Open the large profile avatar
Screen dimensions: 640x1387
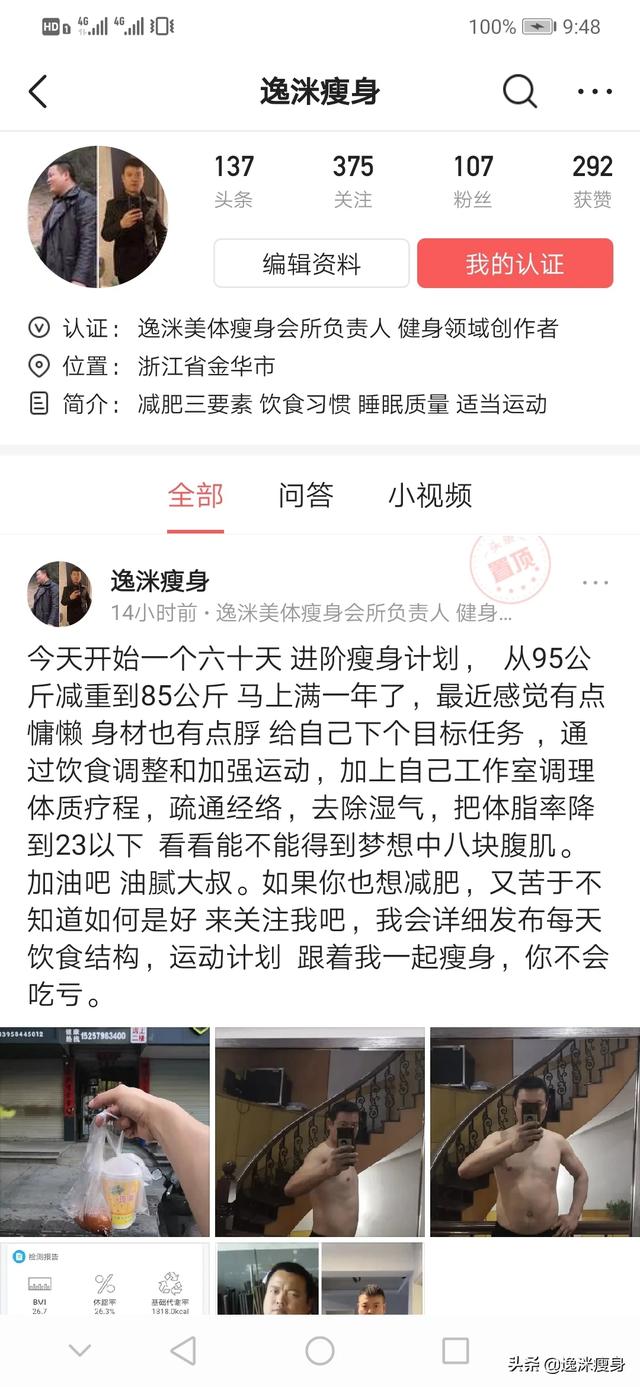97,217
